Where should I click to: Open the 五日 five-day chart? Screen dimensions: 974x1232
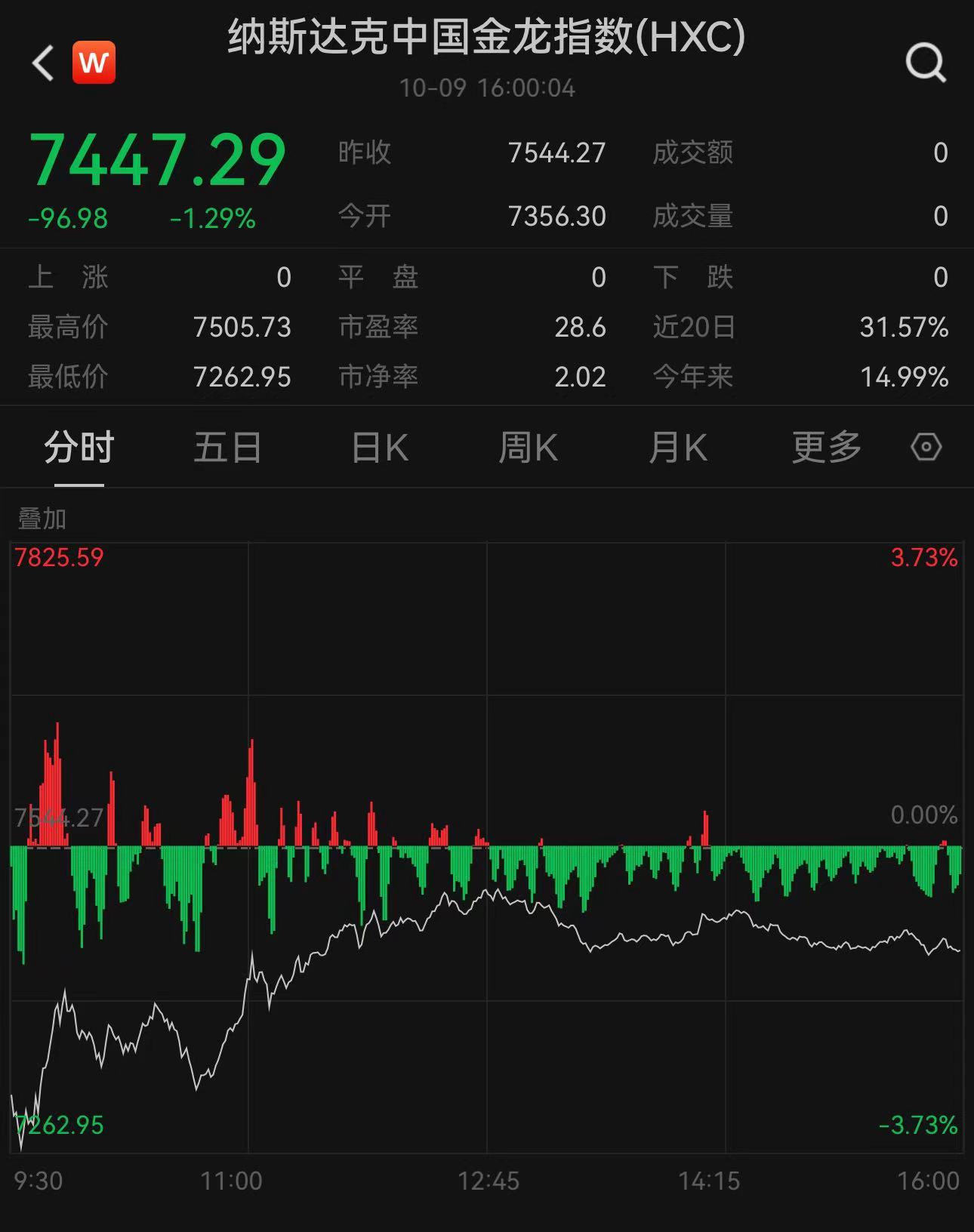coord(227,447)
